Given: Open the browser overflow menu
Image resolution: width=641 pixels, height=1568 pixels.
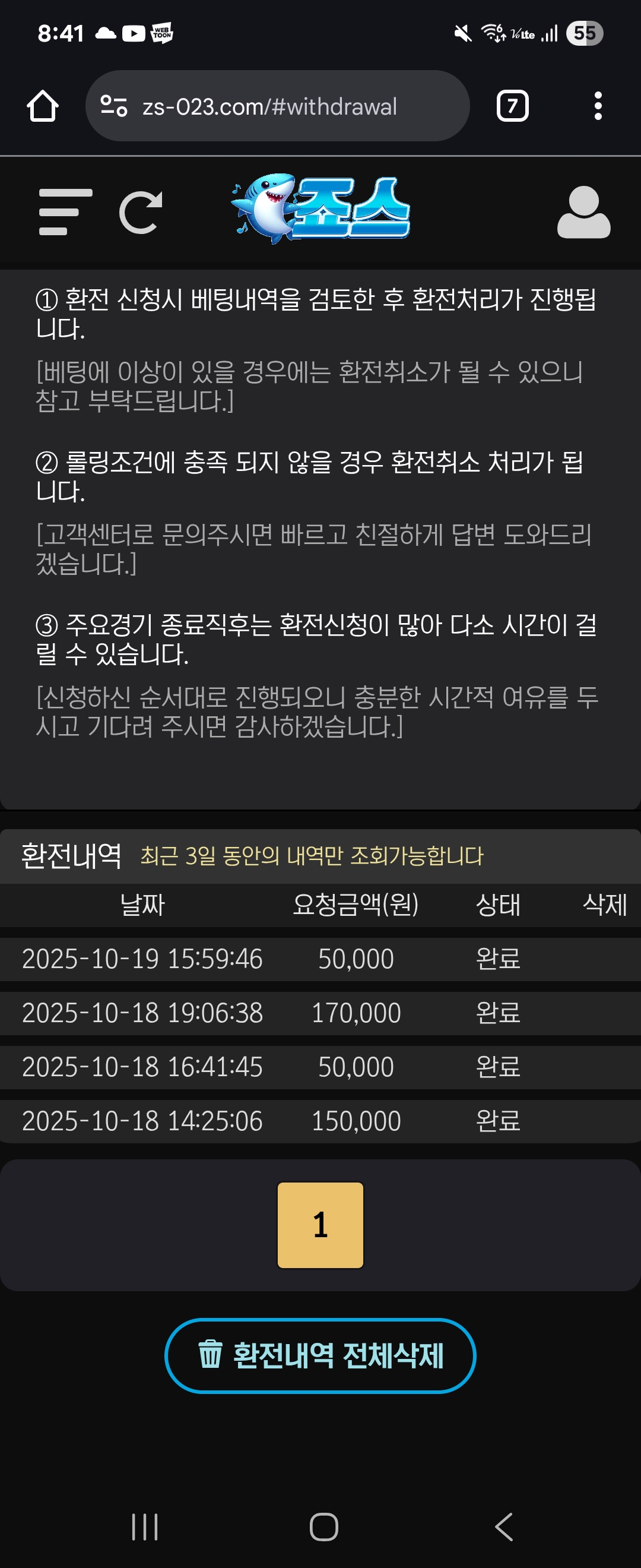Looking at the screenshot, I should click(x=598, y=106).
